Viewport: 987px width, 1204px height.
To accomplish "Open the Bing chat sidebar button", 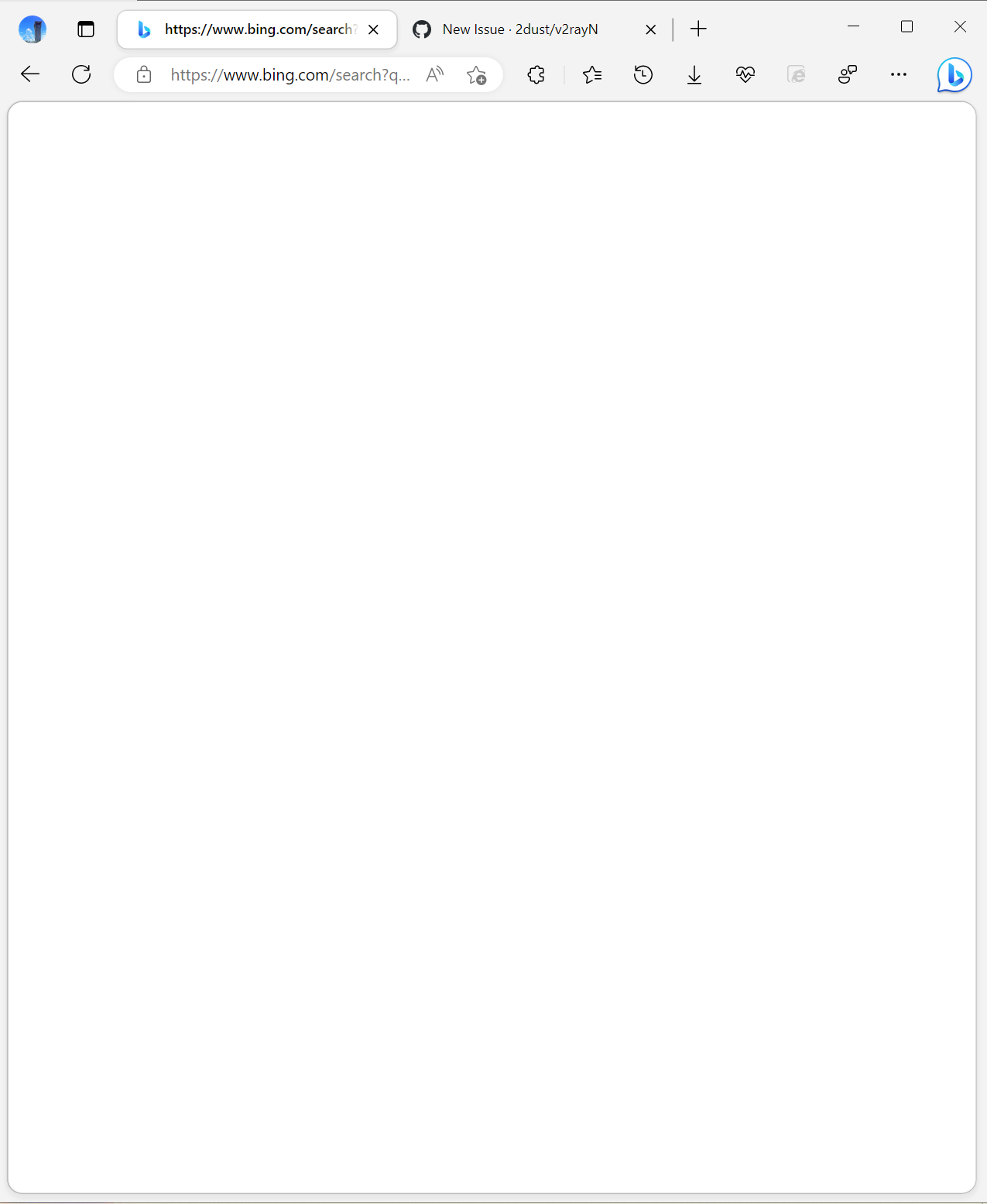I will click(954, 75).
